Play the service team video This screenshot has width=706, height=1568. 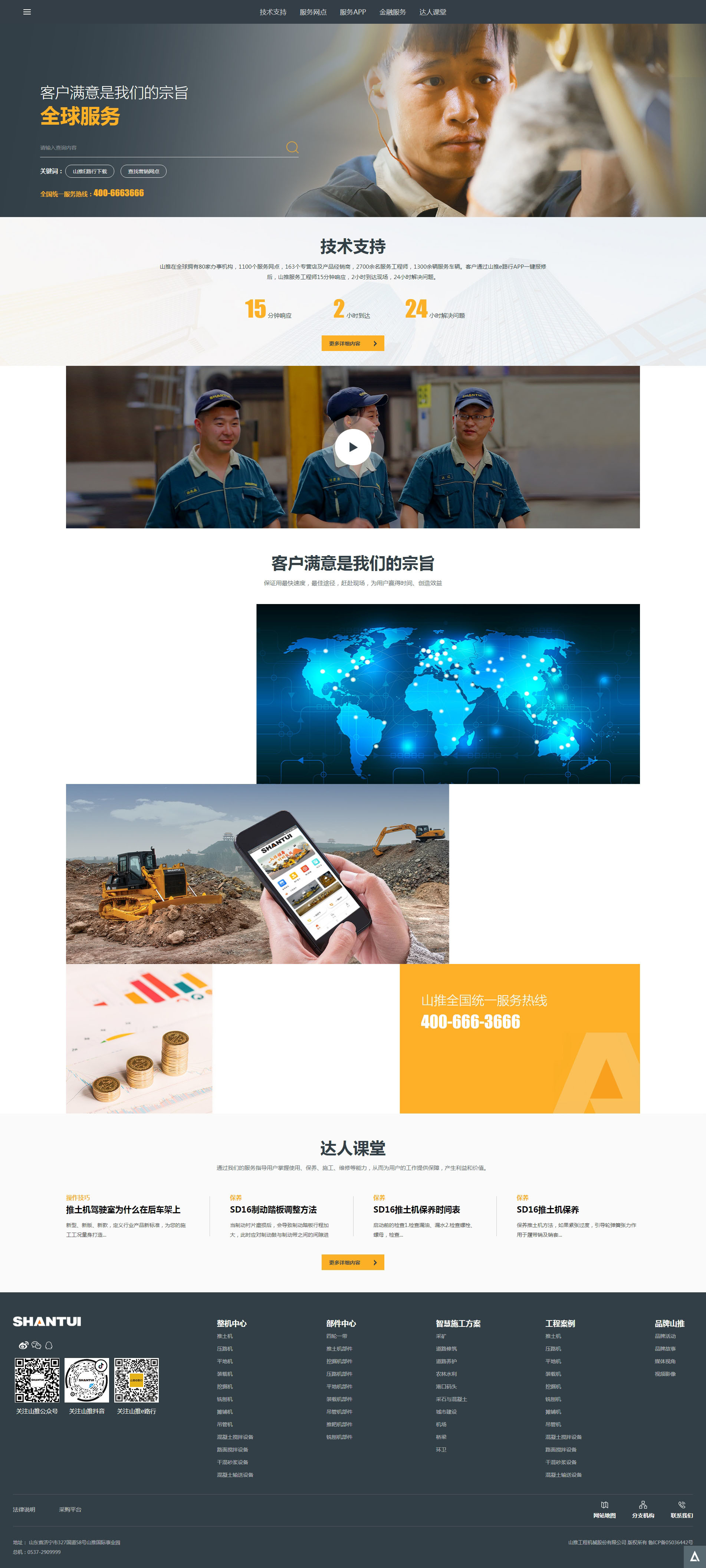click(353, 447)
